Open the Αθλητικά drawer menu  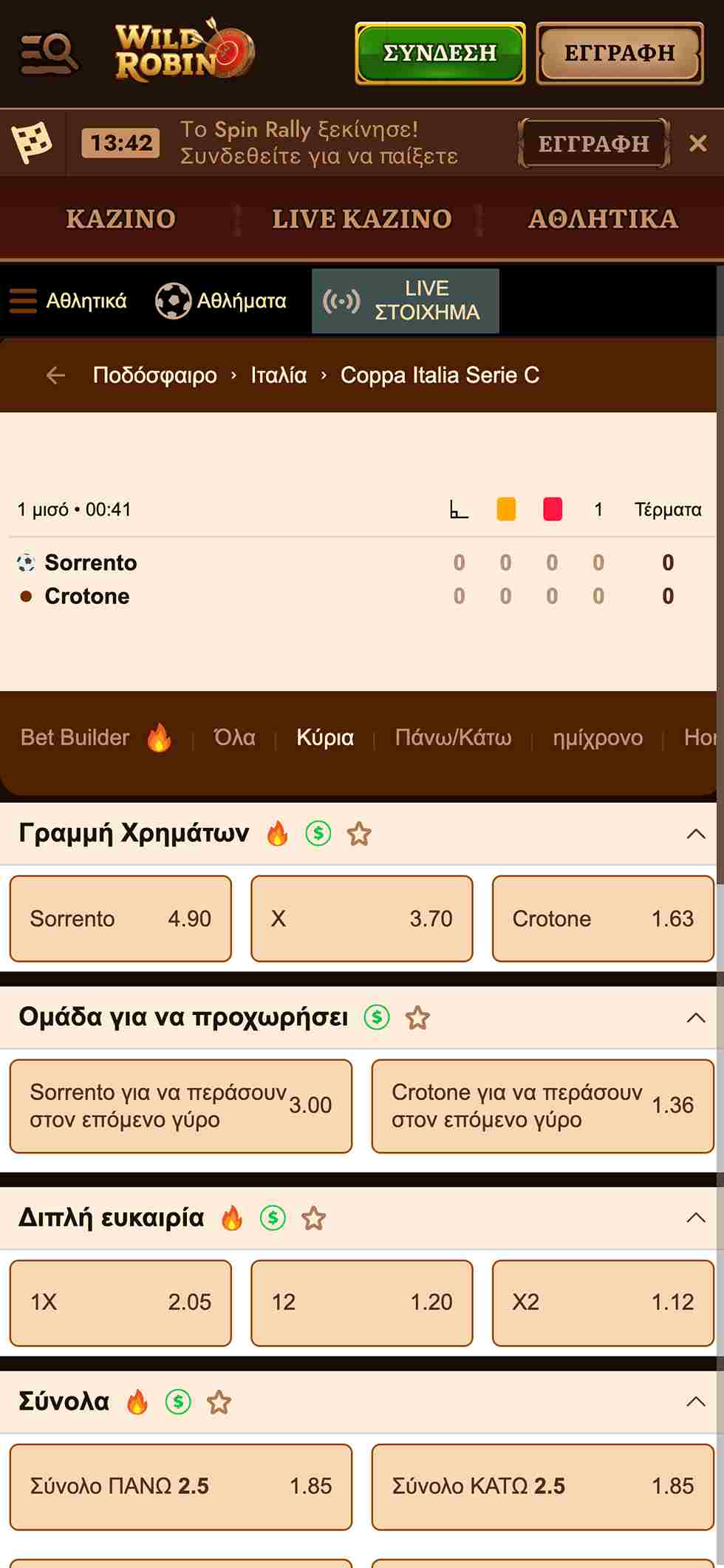coord(68,301)
